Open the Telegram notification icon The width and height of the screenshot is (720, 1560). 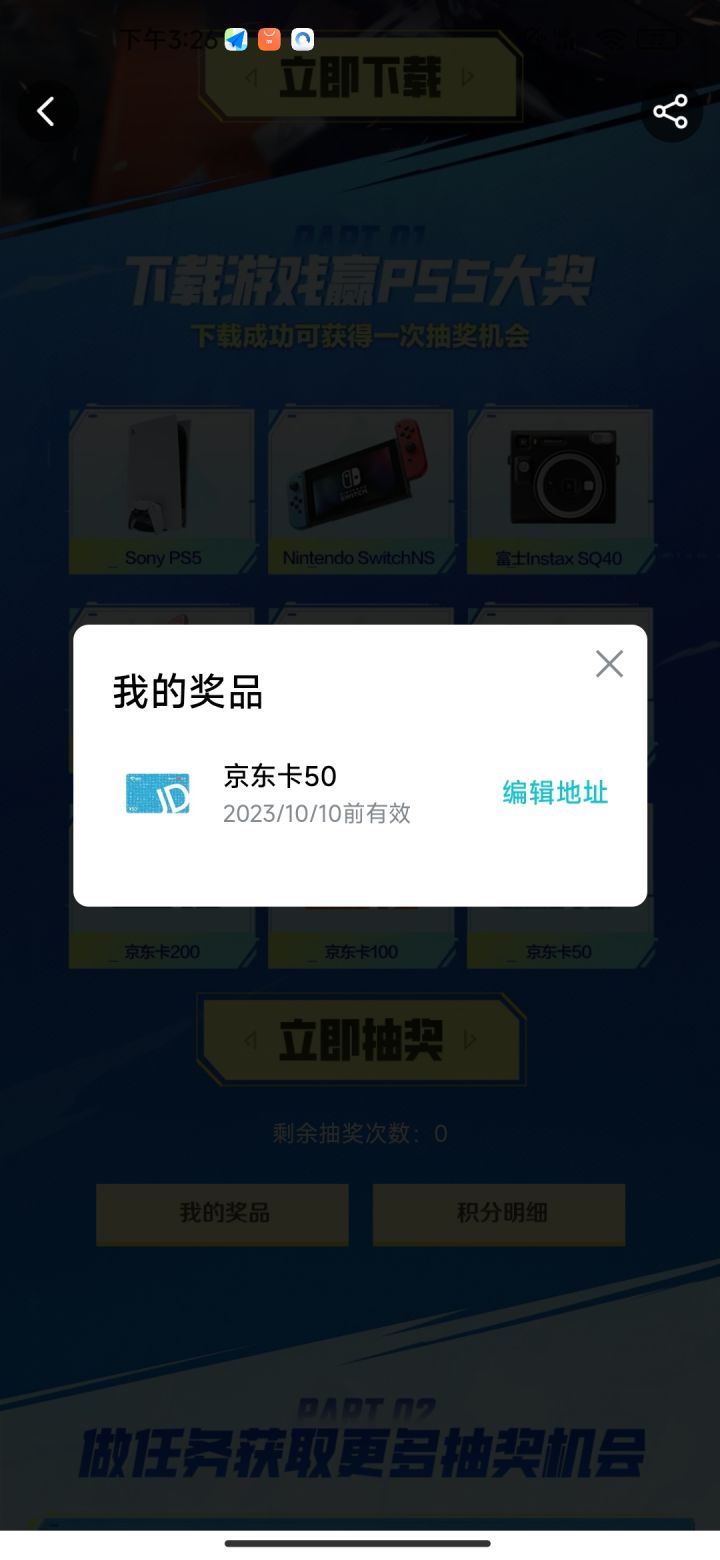pos(234,39)
